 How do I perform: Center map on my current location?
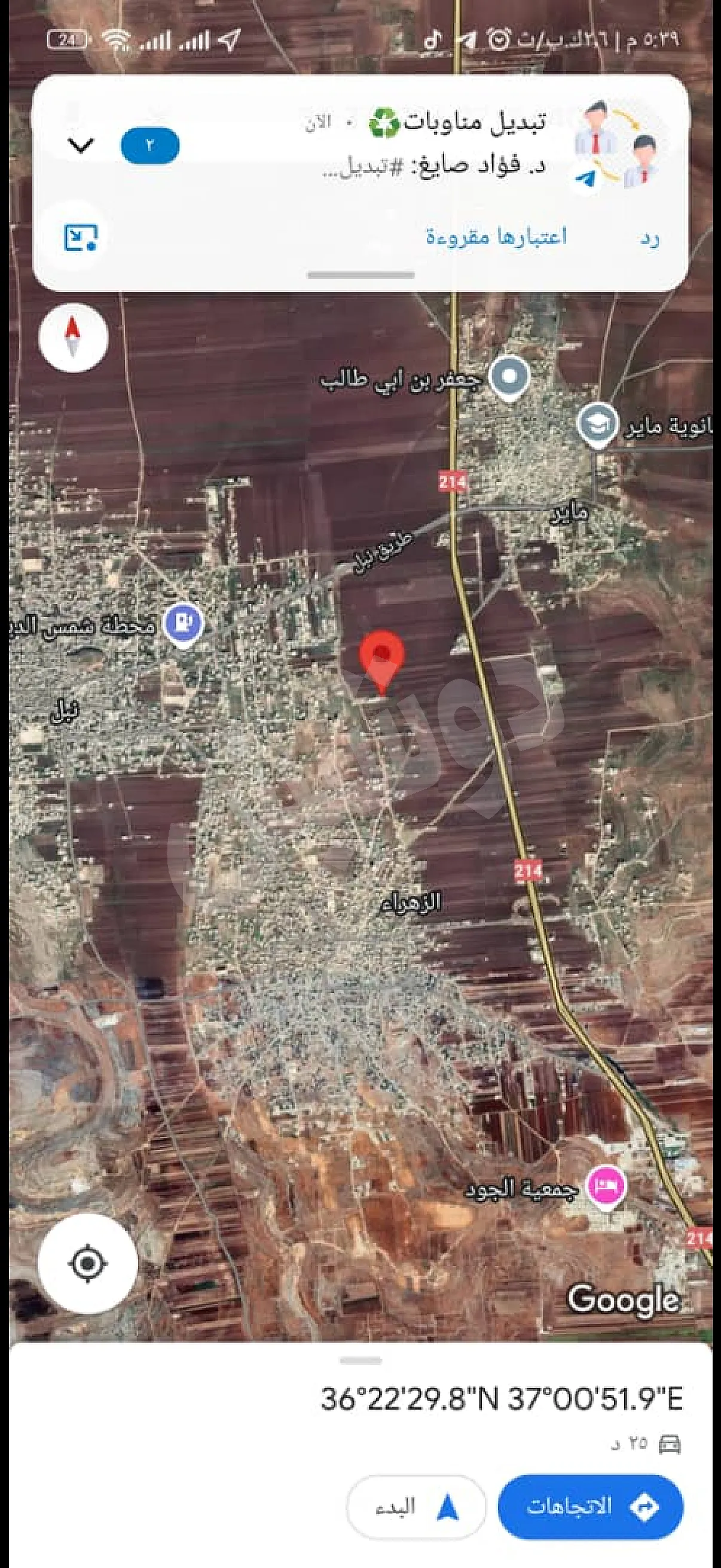(x=88, y=1264)
